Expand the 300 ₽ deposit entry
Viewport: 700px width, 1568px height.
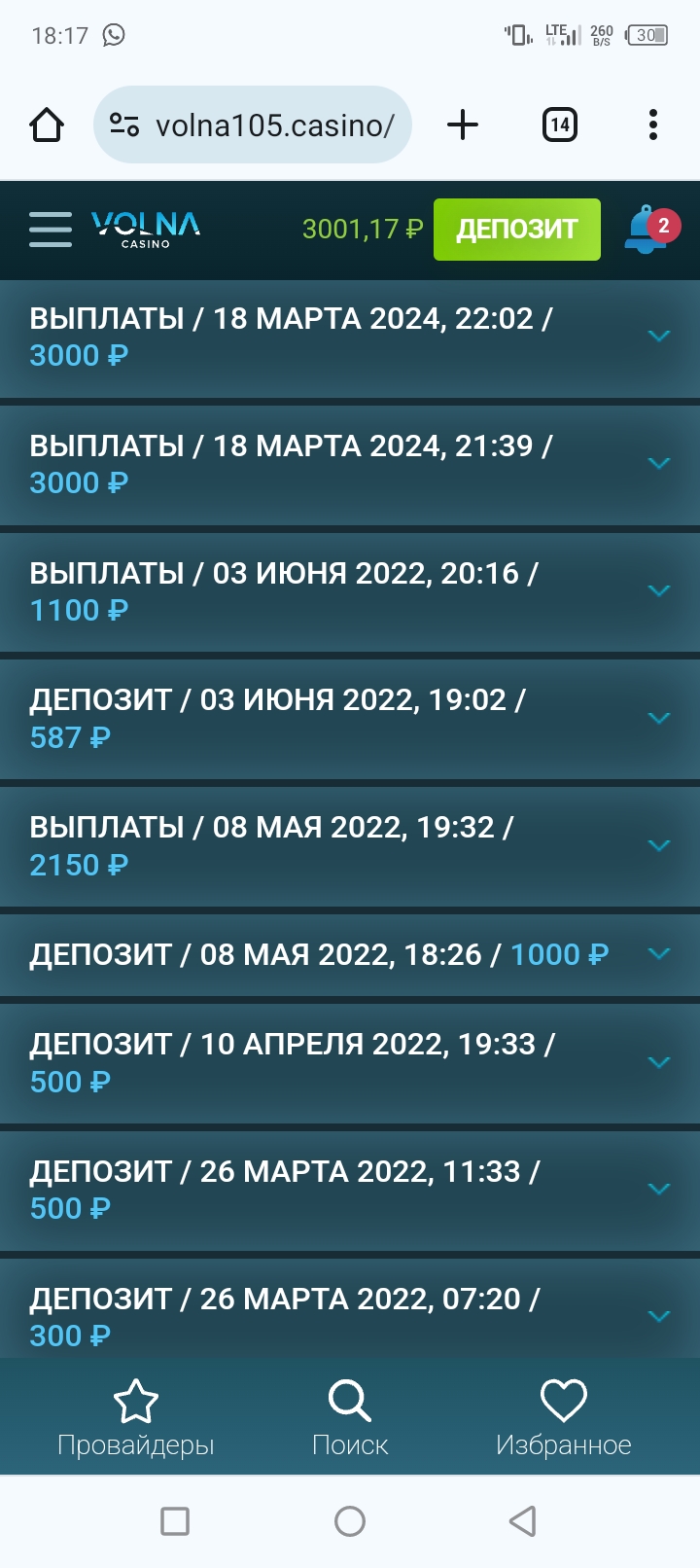658,1317
